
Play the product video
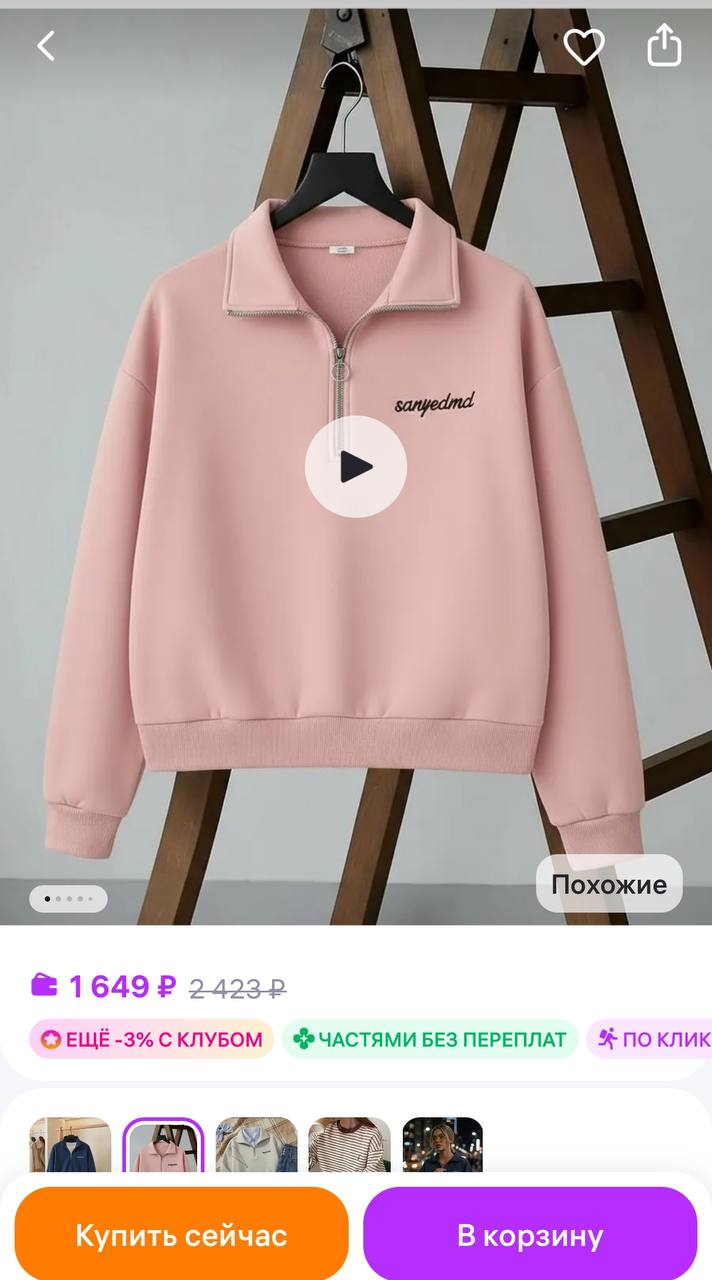pos(356,466)
